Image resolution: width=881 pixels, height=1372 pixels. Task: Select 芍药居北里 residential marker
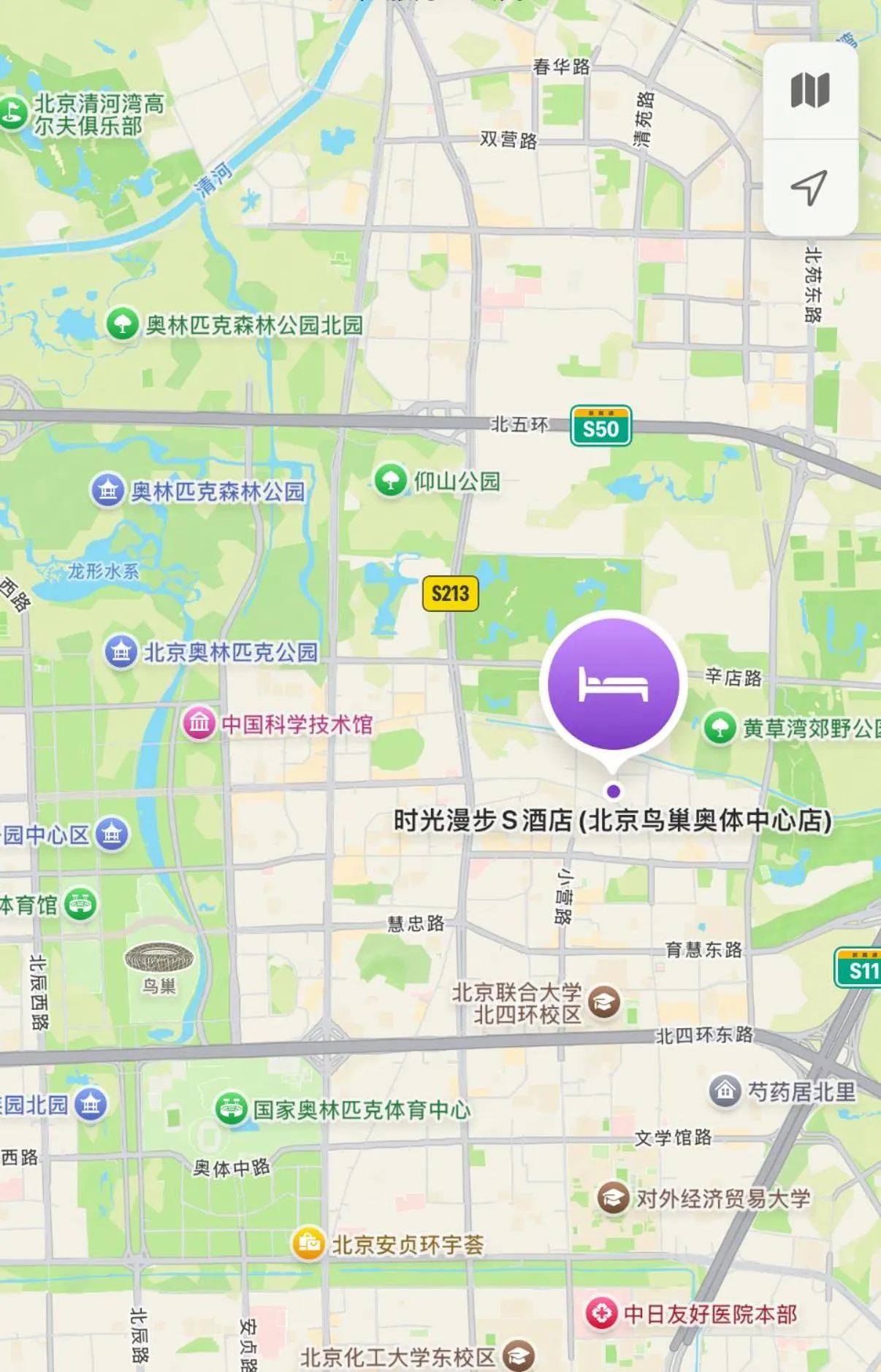(725, 1092)
